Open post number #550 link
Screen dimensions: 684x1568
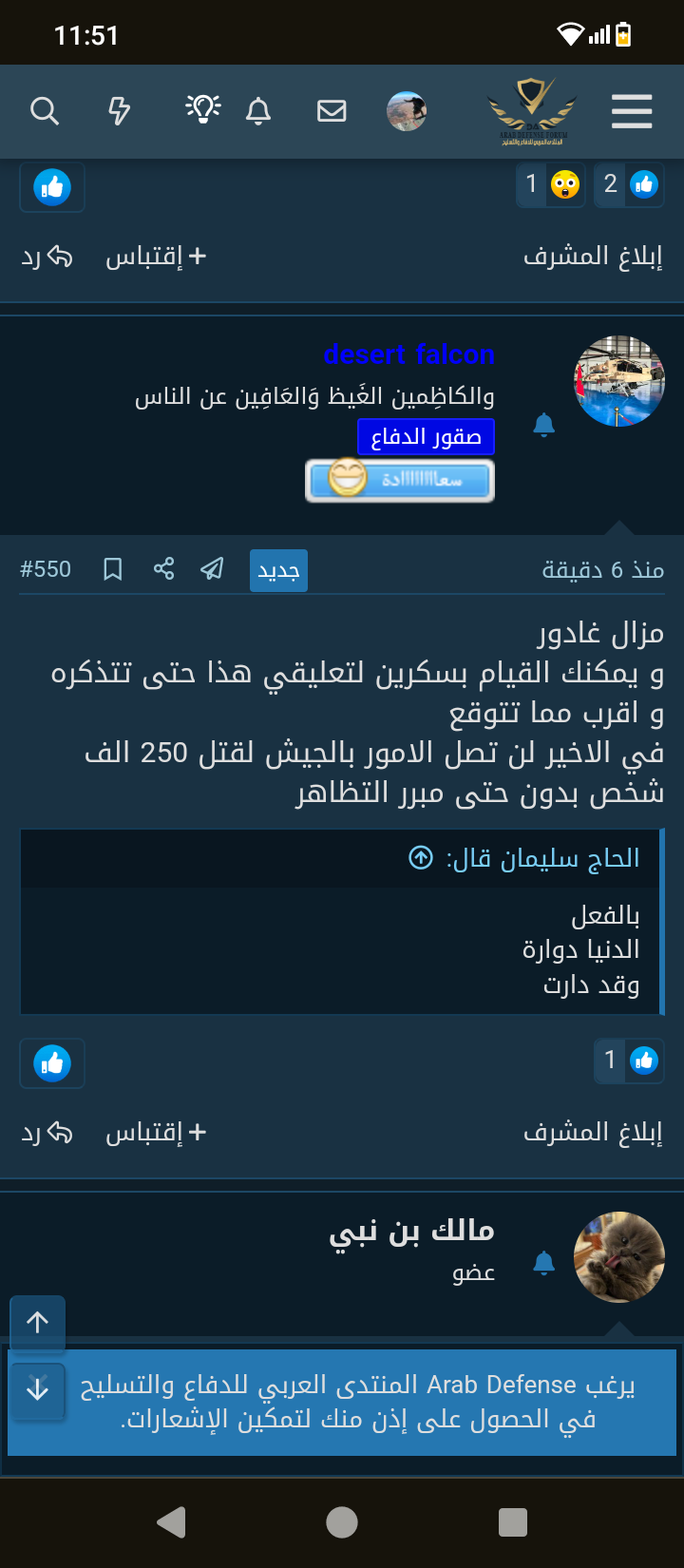[46, 569]
